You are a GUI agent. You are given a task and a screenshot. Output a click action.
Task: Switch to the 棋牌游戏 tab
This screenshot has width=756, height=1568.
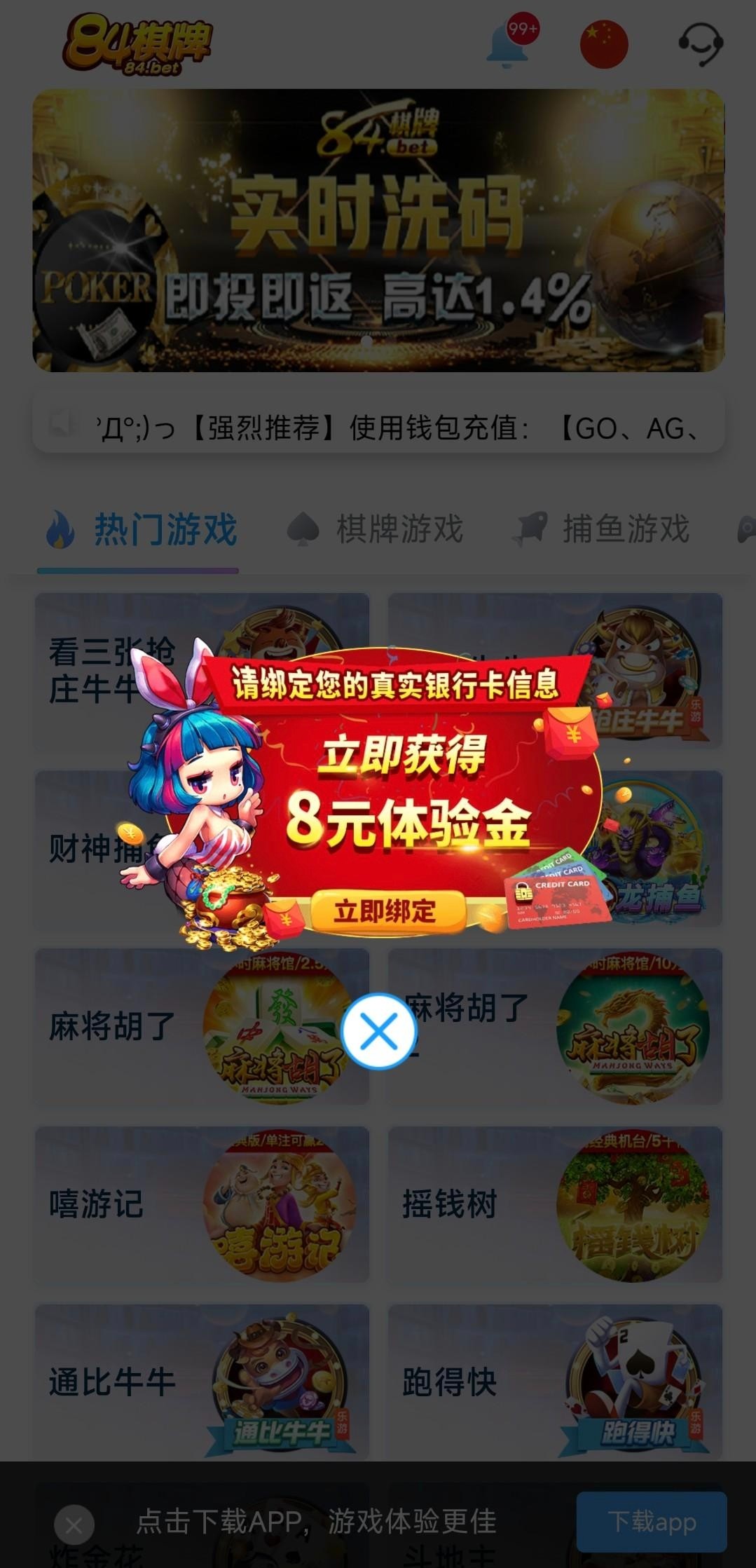click(376, 529)
